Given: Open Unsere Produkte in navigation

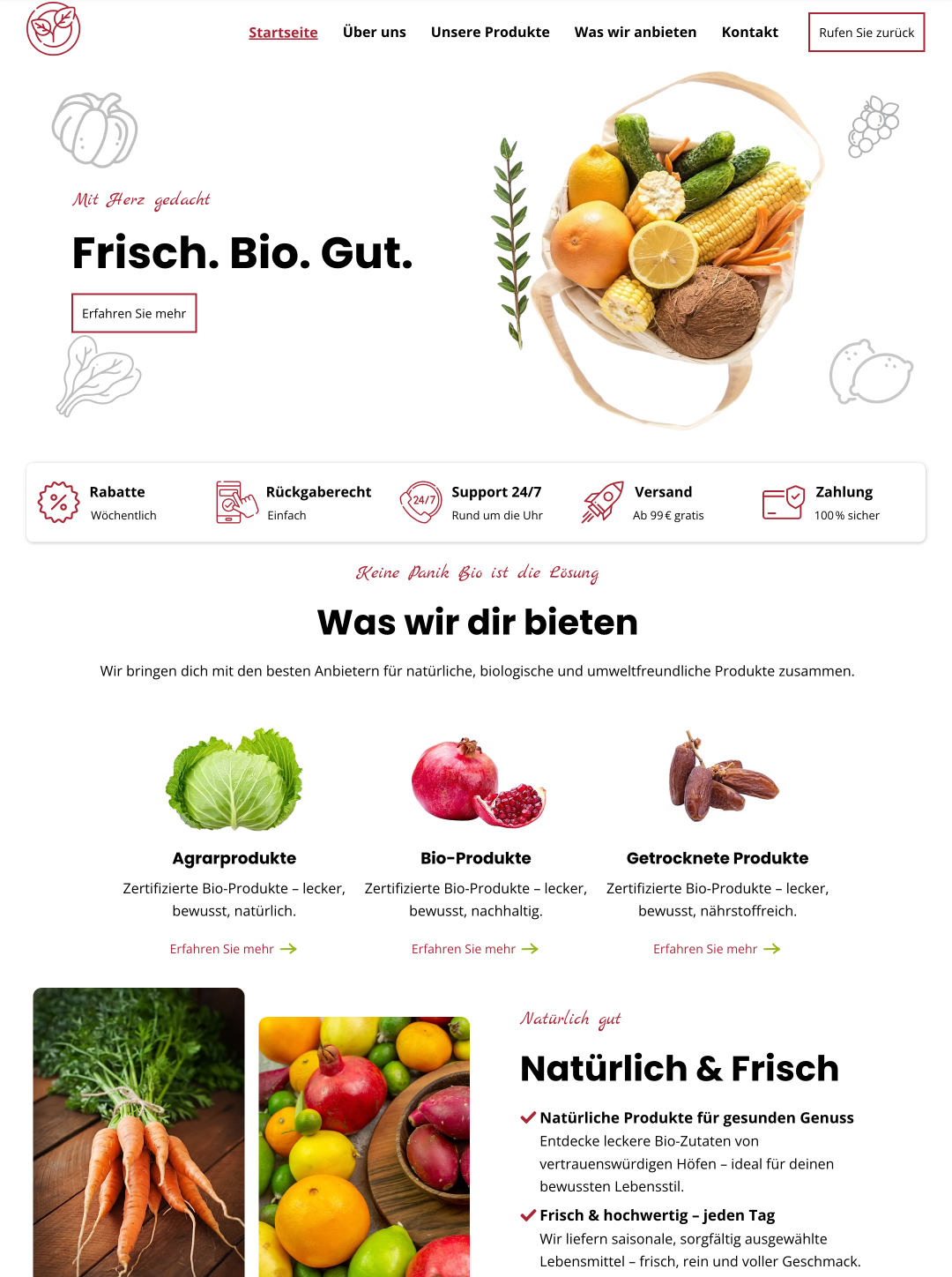Looking at the screenshot, I should point(490,33).
